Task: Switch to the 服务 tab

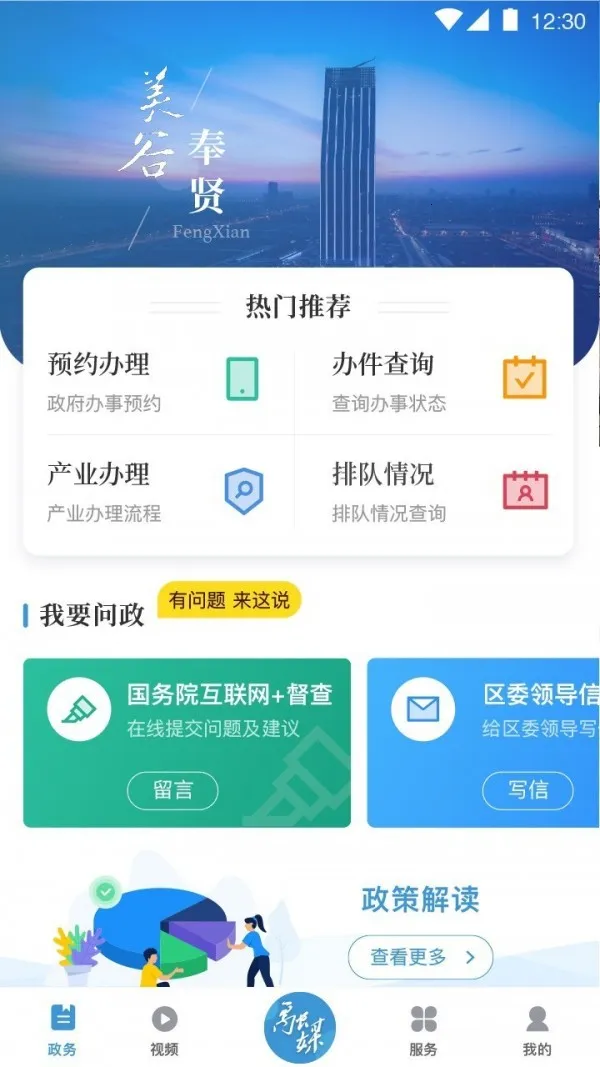Action: (x=423, y=1030)
